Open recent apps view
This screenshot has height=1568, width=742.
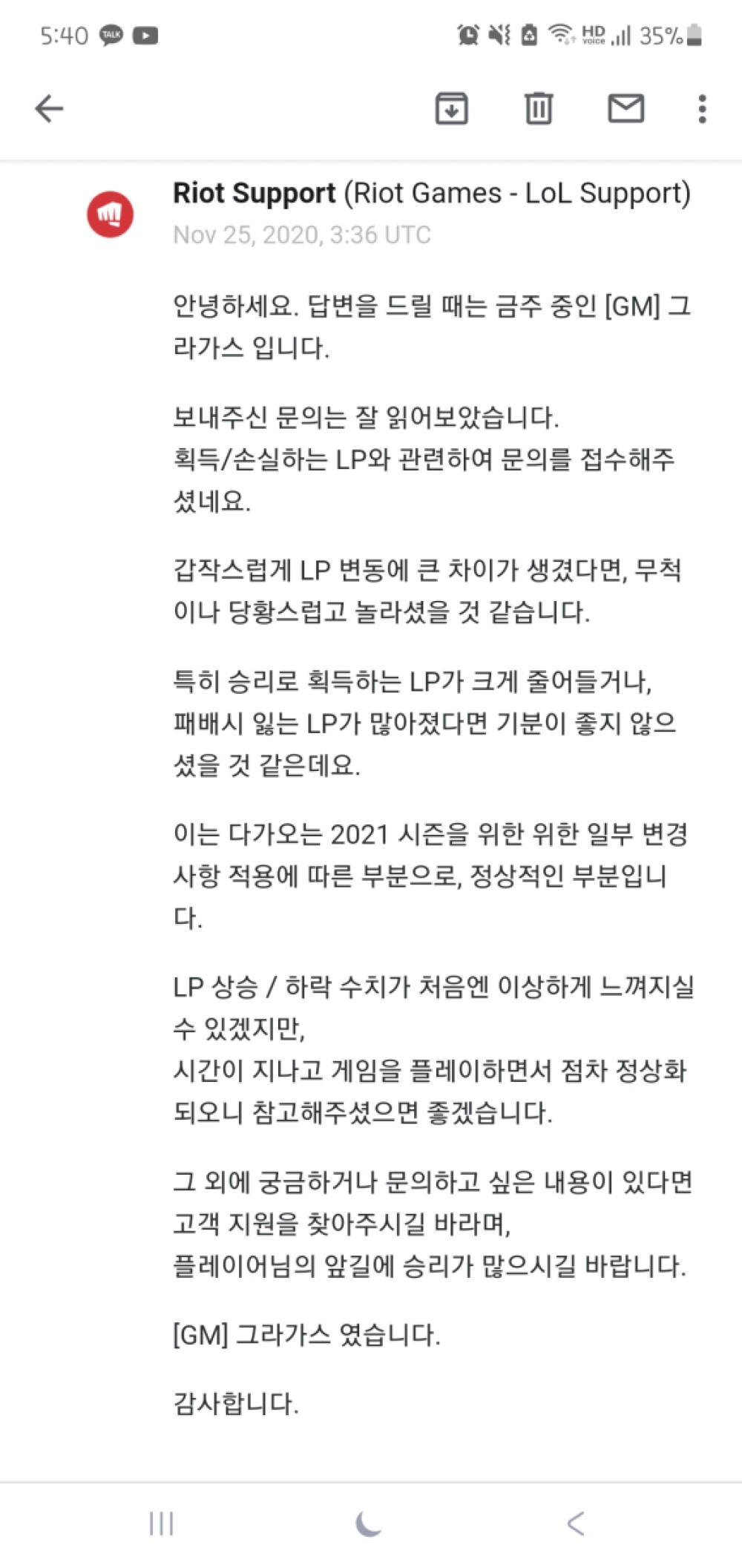coord(161,1523)
